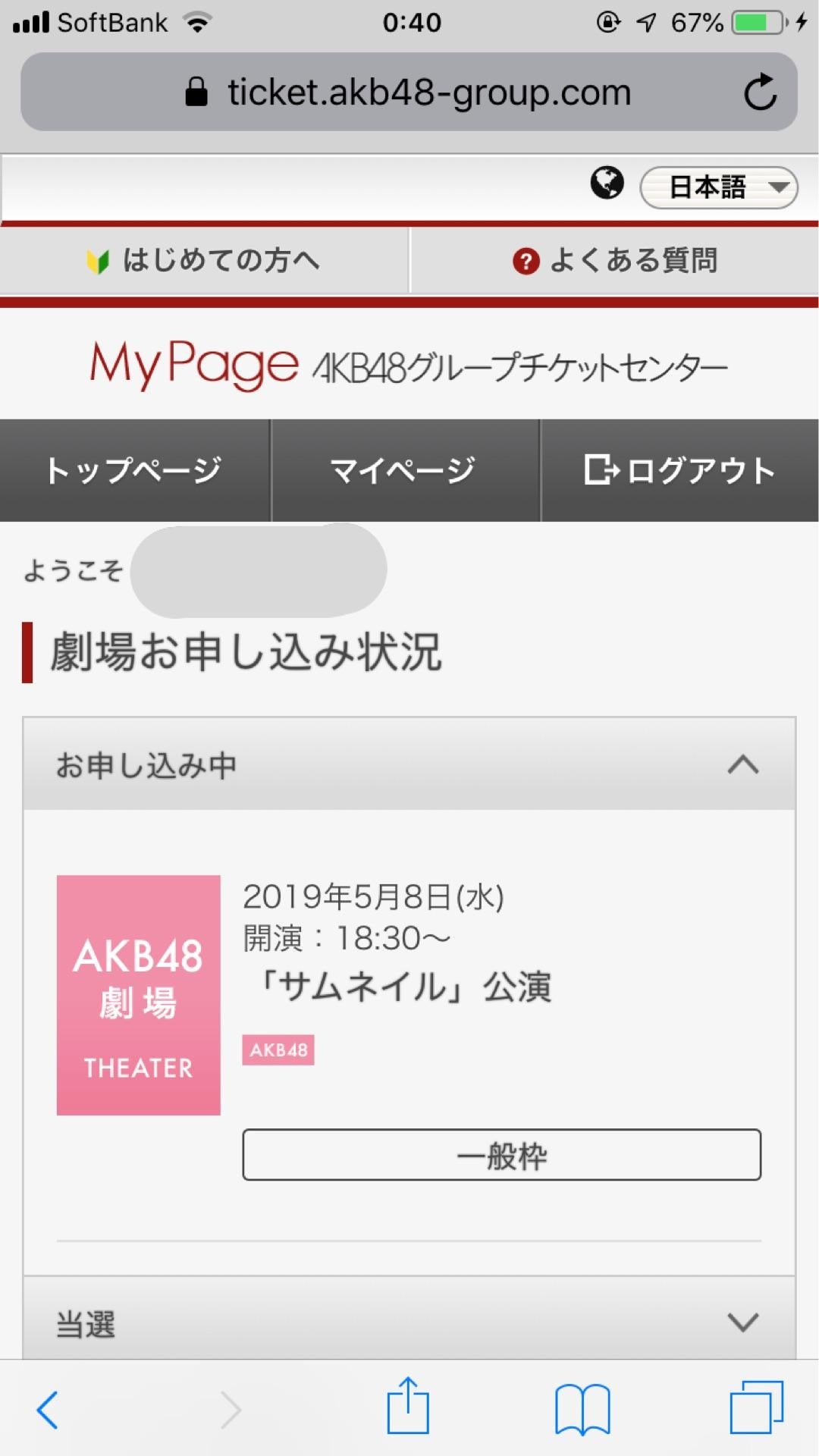The width and height of the screenshot is (819, 1456).
Task: Reload the page in Safari
Action: coord(759,93)
